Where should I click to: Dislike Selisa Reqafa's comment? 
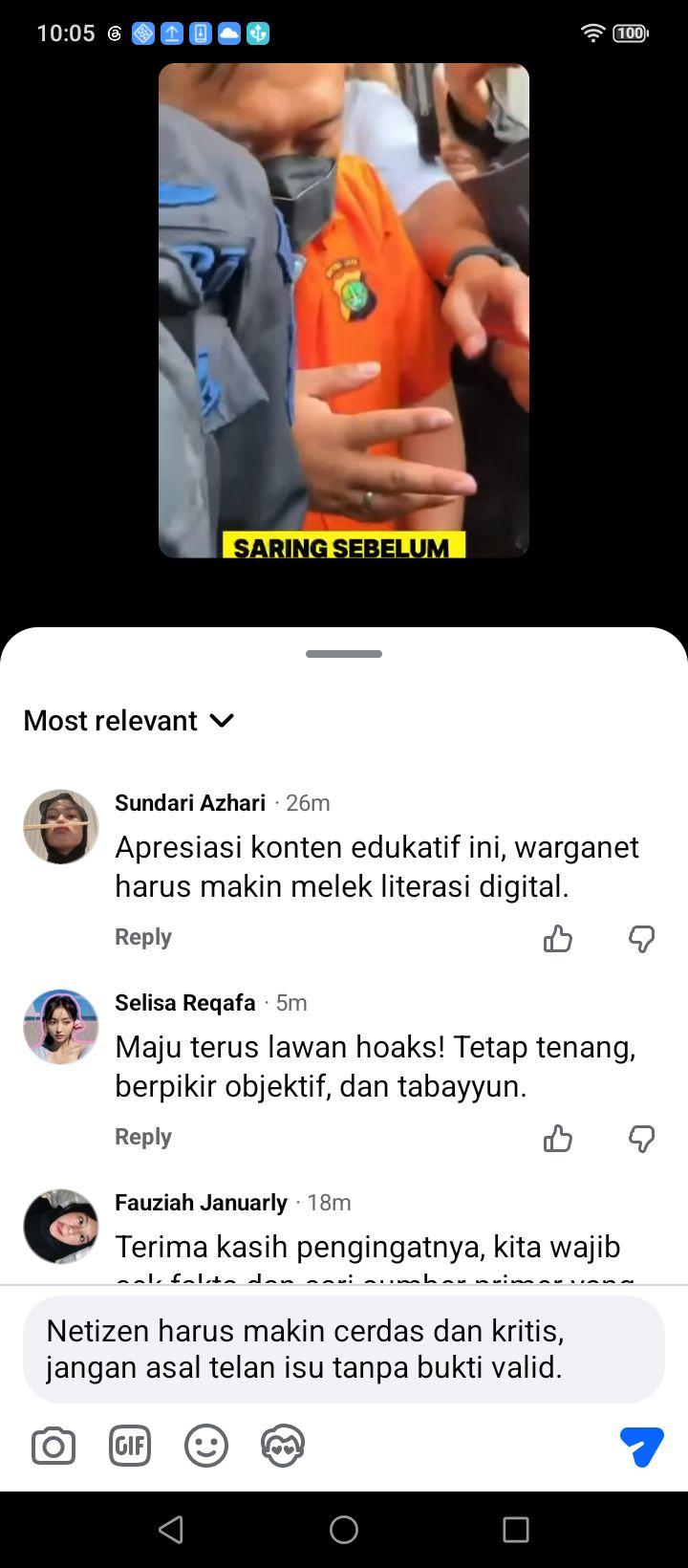[641, 1139]
